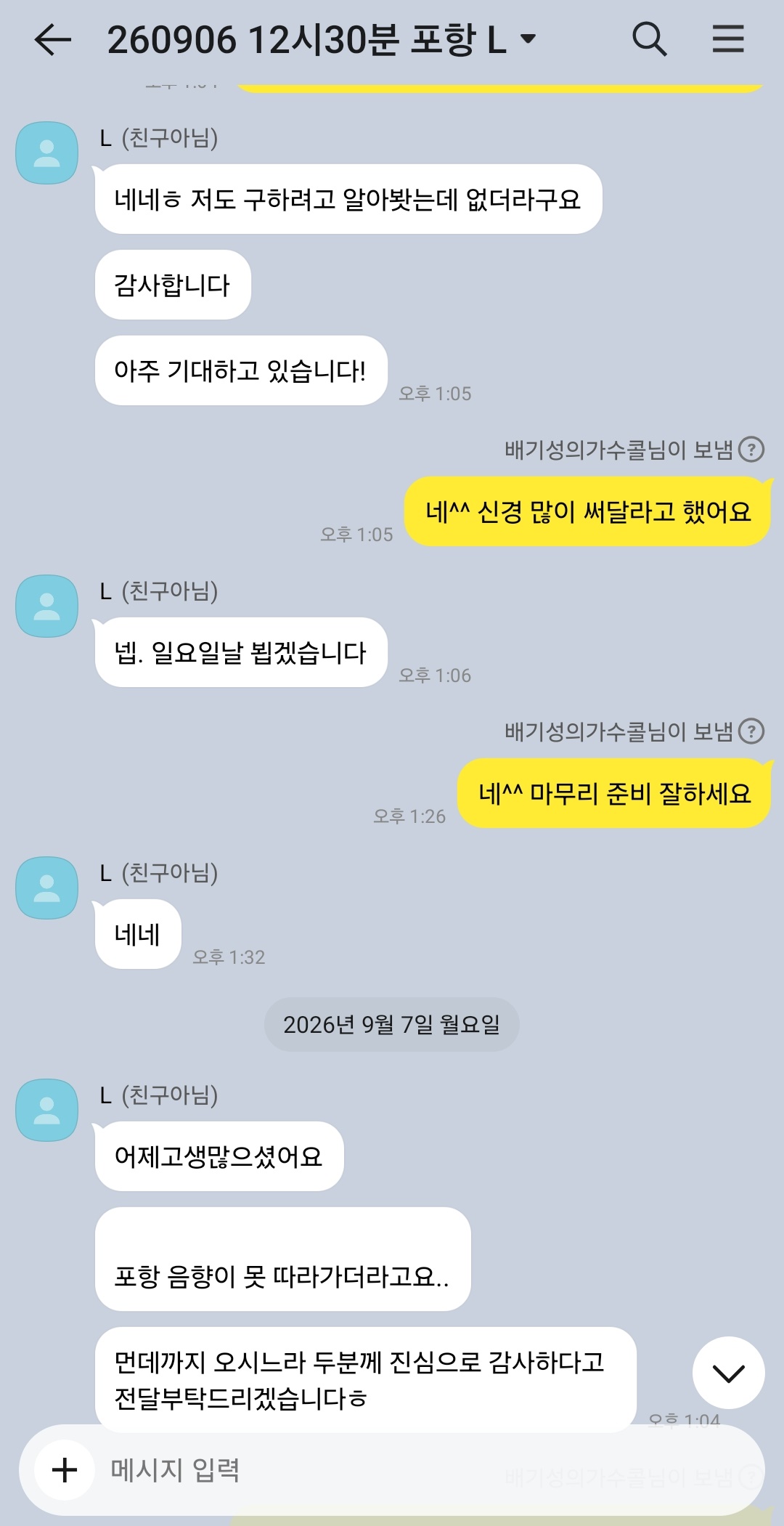This screenshot has width=784, height=1526.
Task: Open the chat room hamburger menu
Action: coord(728,39)
